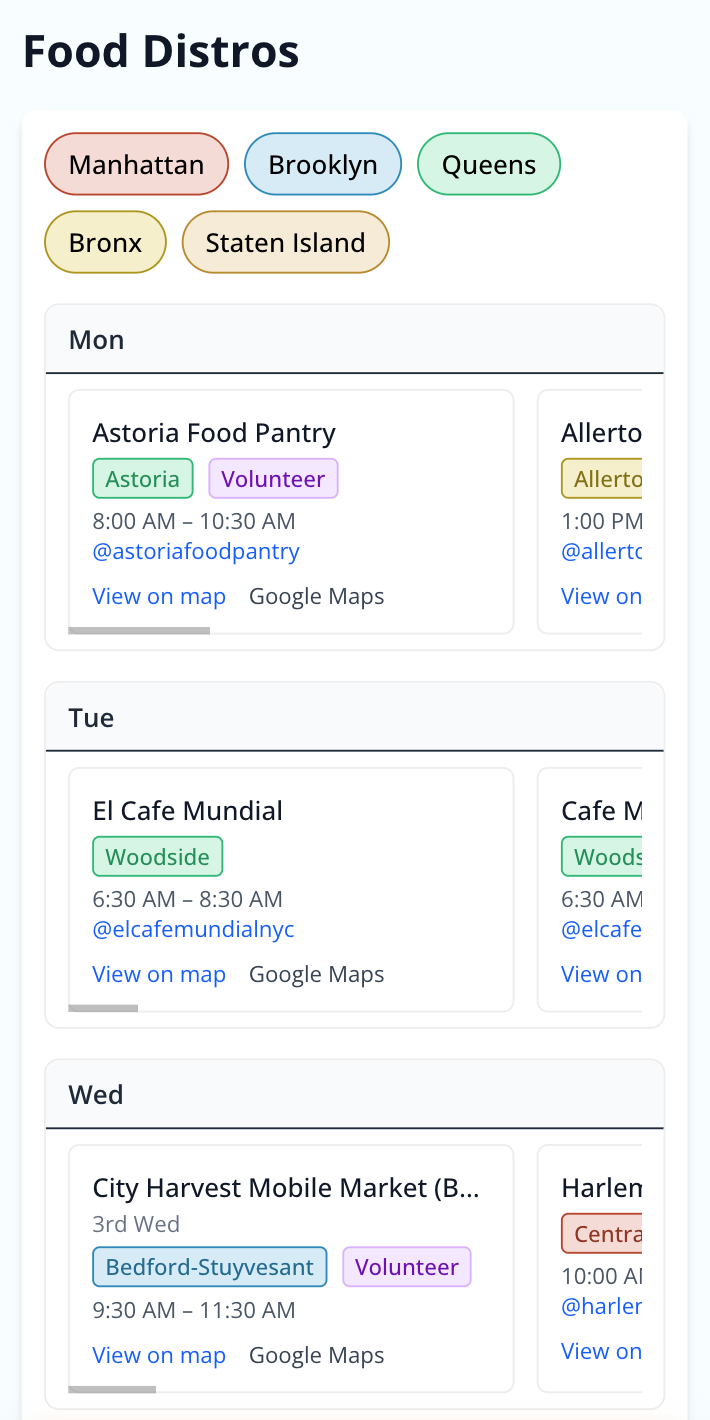Open Google Maps for Astoria Food Pantry
This screenshot has height=1420, width=710.
point(316,597)
